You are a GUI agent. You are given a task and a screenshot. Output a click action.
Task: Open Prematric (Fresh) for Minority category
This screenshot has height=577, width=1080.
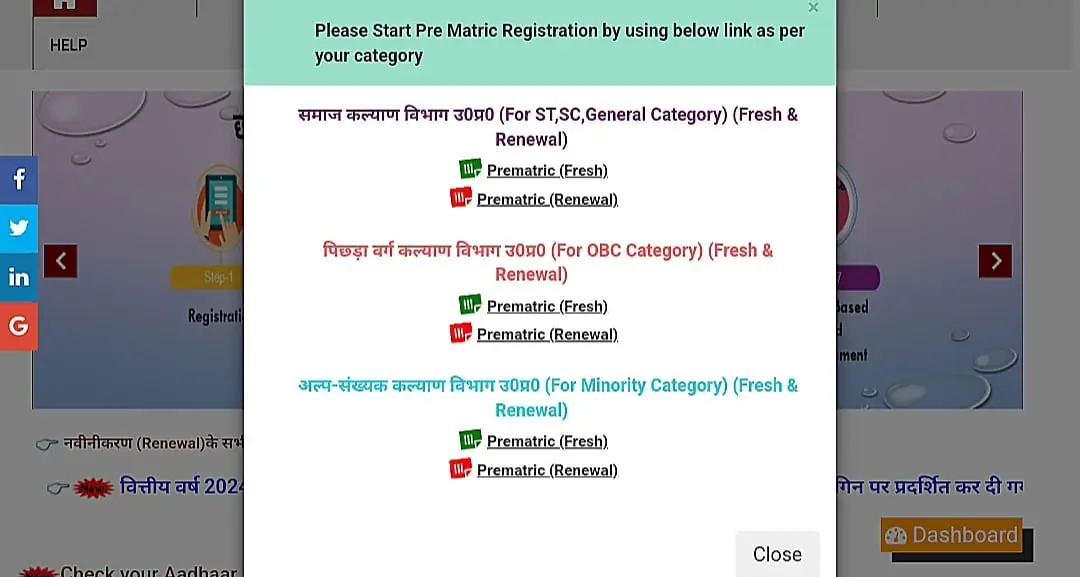pyautogui.click(x=546, y=441)
